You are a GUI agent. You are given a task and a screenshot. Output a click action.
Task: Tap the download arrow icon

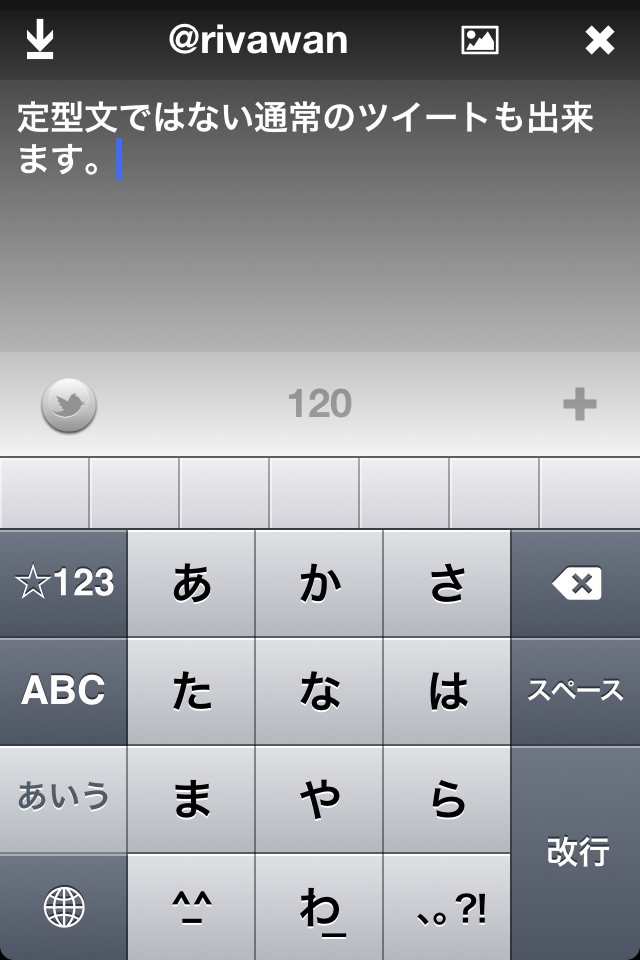40,40
